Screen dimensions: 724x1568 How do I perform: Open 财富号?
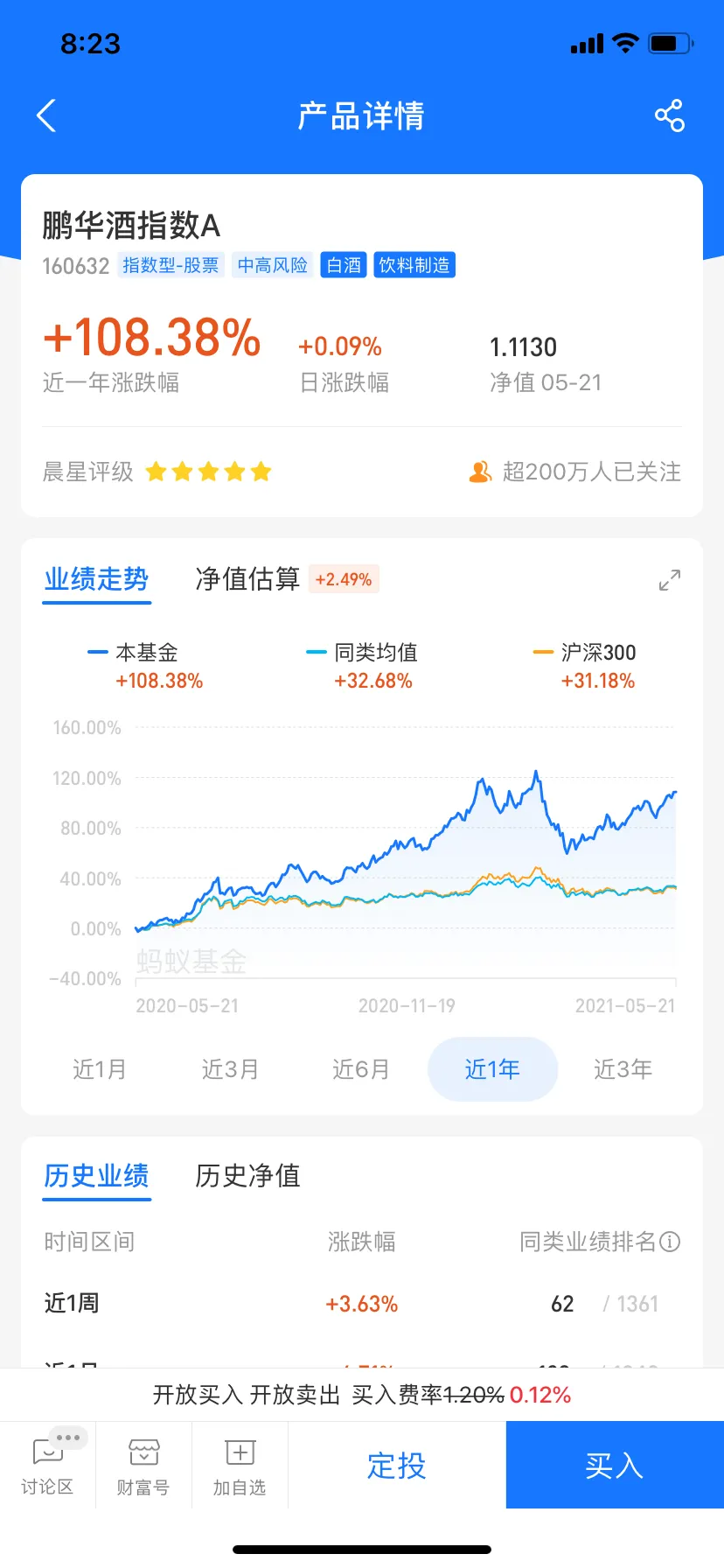[143, 1465]
